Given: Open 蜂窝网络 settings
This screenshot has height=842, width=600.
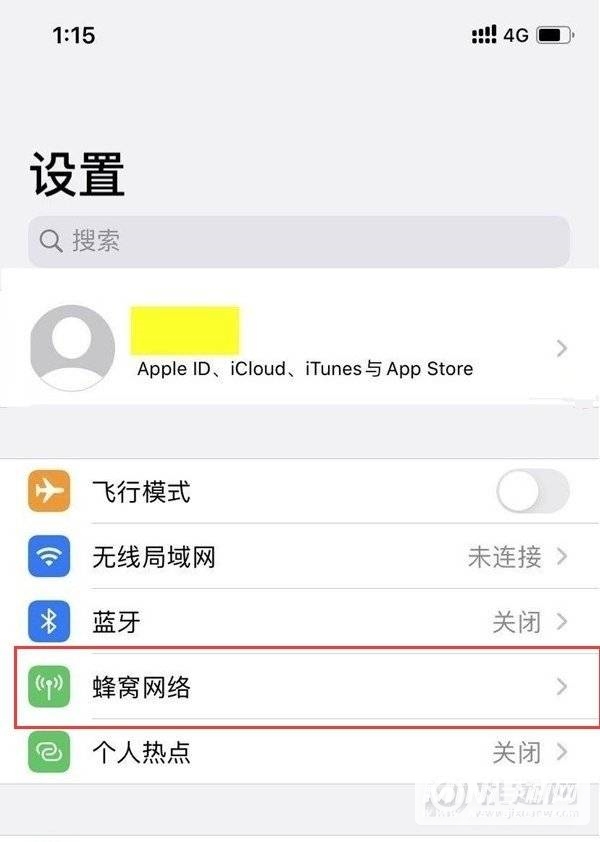Looking at the screenshot, I should click(x=300, y=687).
